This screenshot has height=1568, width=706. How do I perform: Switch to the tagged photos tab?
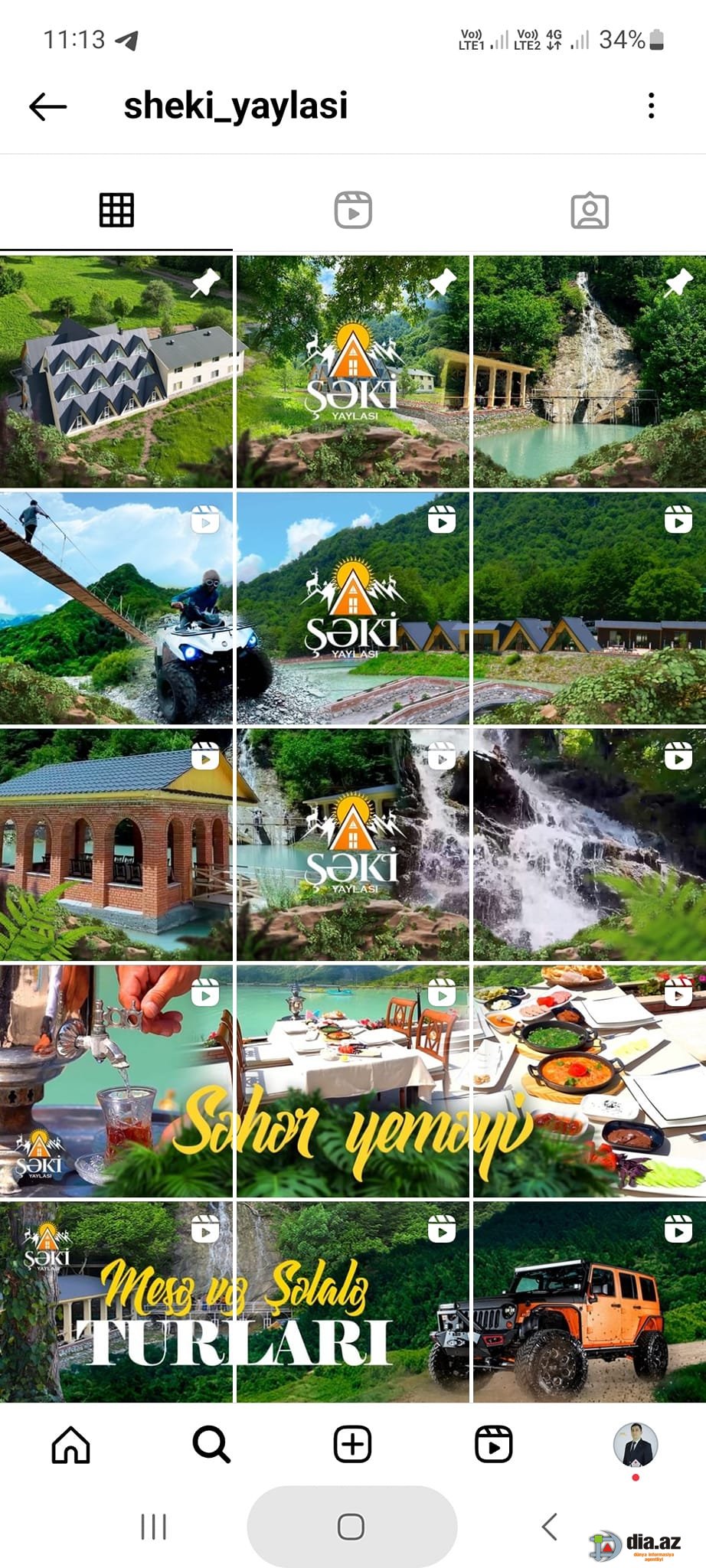point(590,211)
